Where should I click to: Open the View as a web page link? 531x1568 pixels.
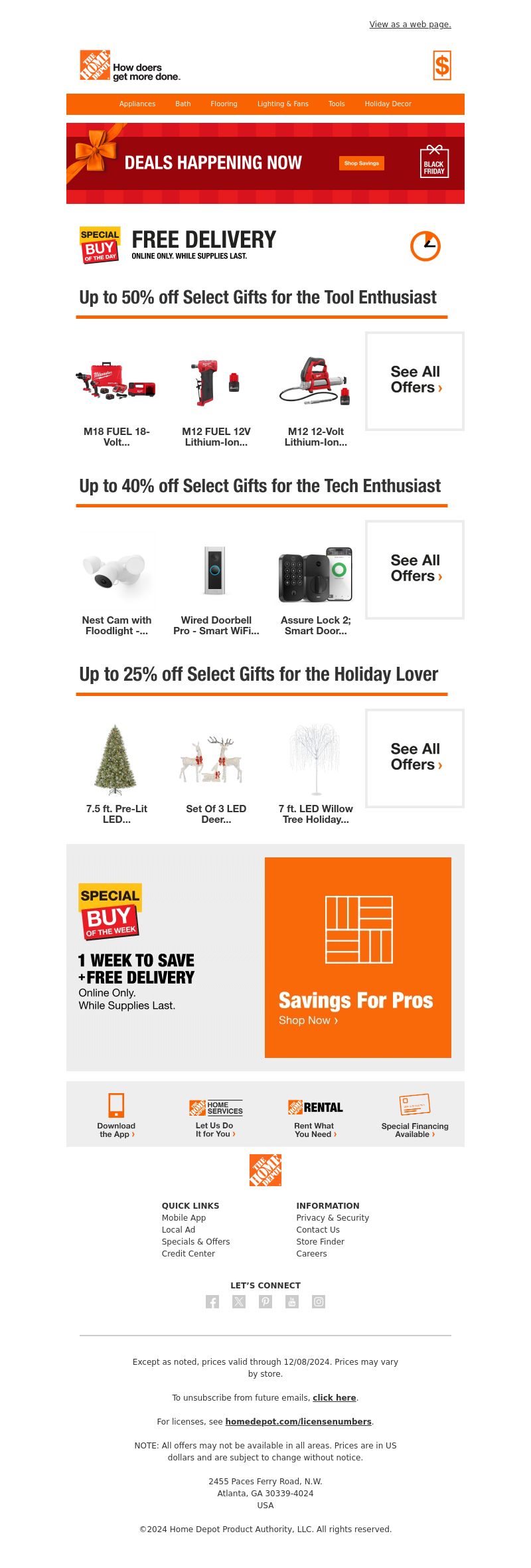coord(410,25)
